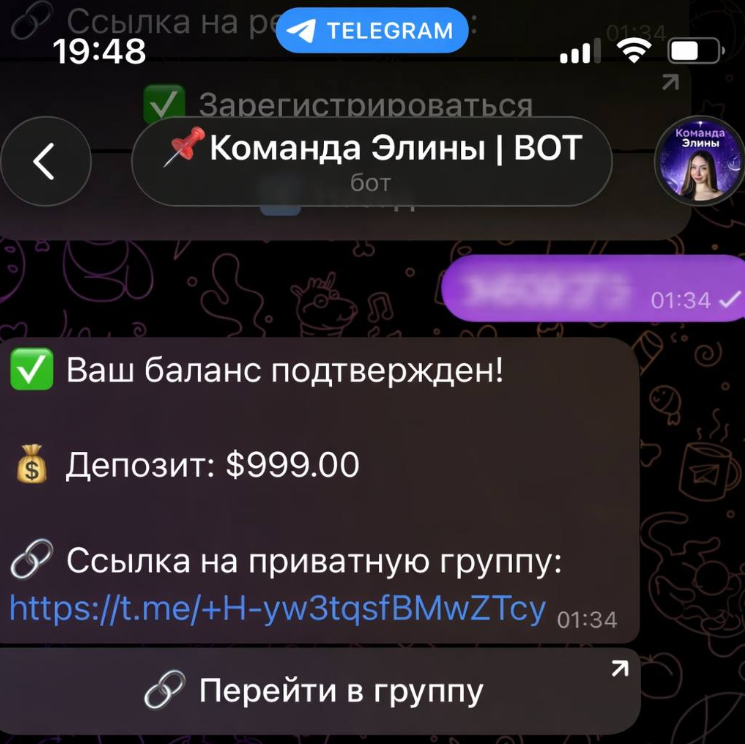
Task: Open the t.me private group link
Action: pyautogui.click(x=278, y=609)
